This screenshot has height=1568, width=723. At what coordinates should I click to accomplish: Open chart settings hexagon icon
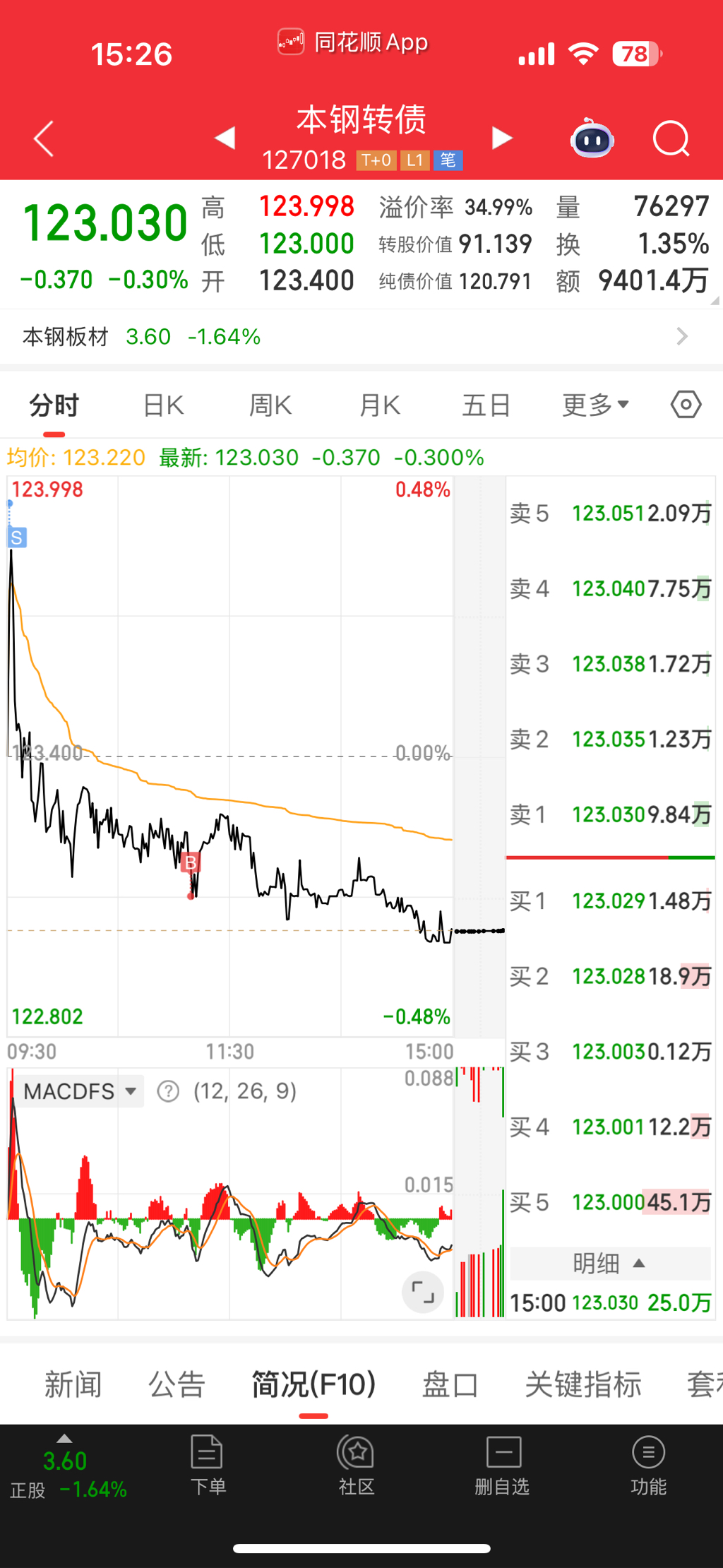[686, 405]
